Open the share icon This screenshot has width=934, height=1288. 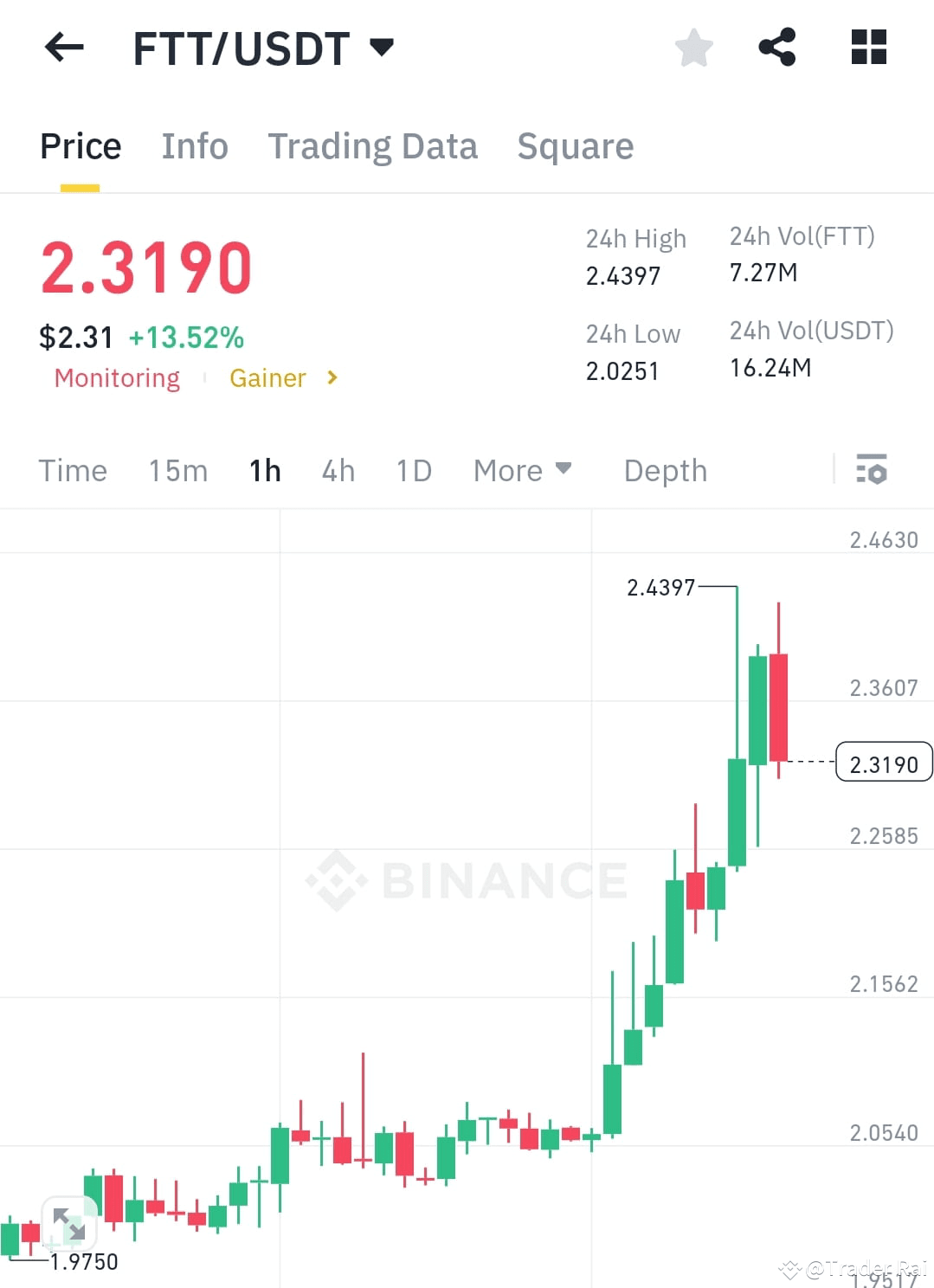point(777,48)
